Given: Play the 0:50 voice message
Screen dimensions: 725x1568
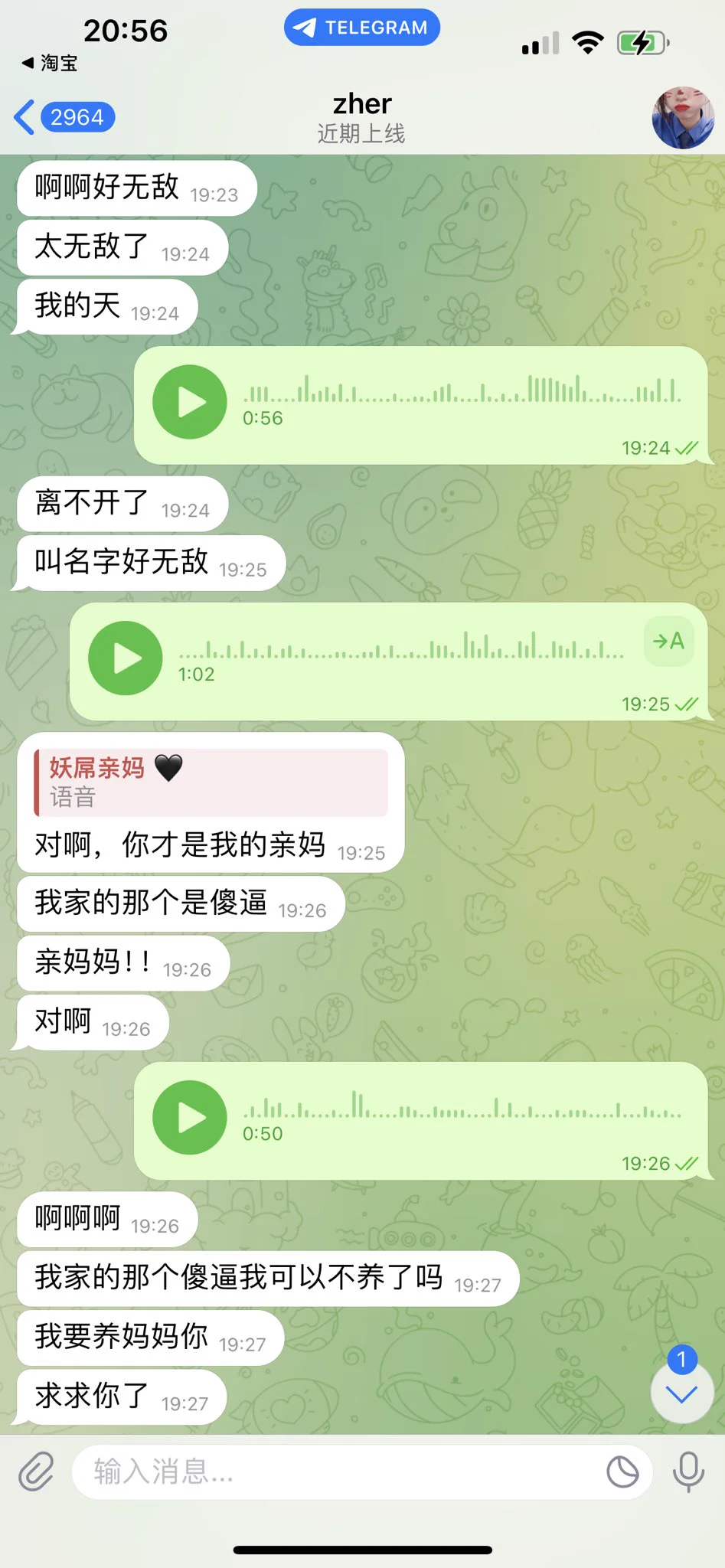Looking at the screenshot, I should (x=190, y=1118).
